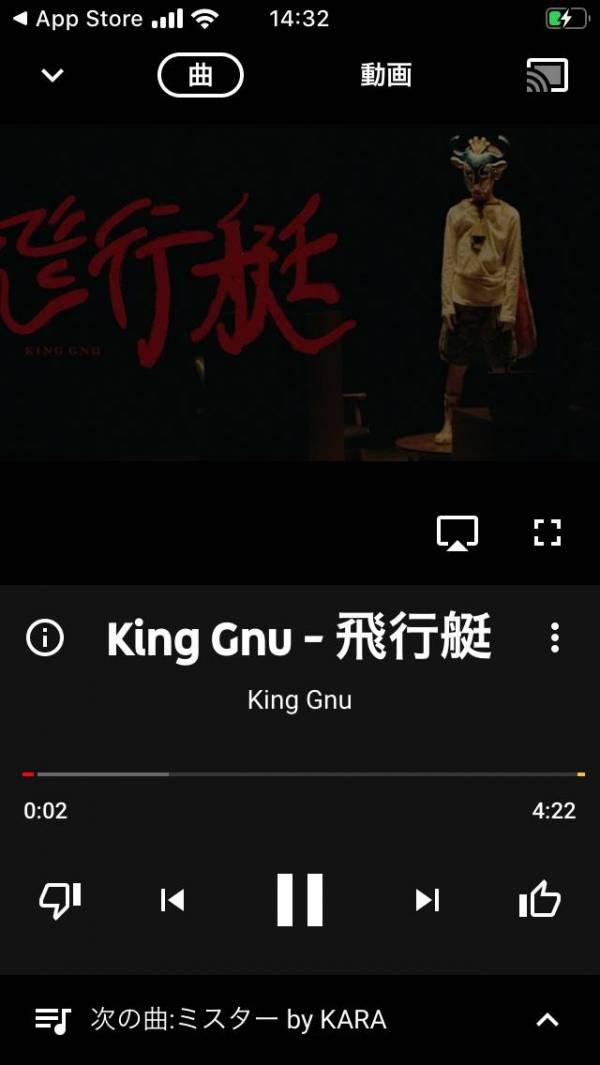Tap the playback progress bar to seek

[304, 774]
